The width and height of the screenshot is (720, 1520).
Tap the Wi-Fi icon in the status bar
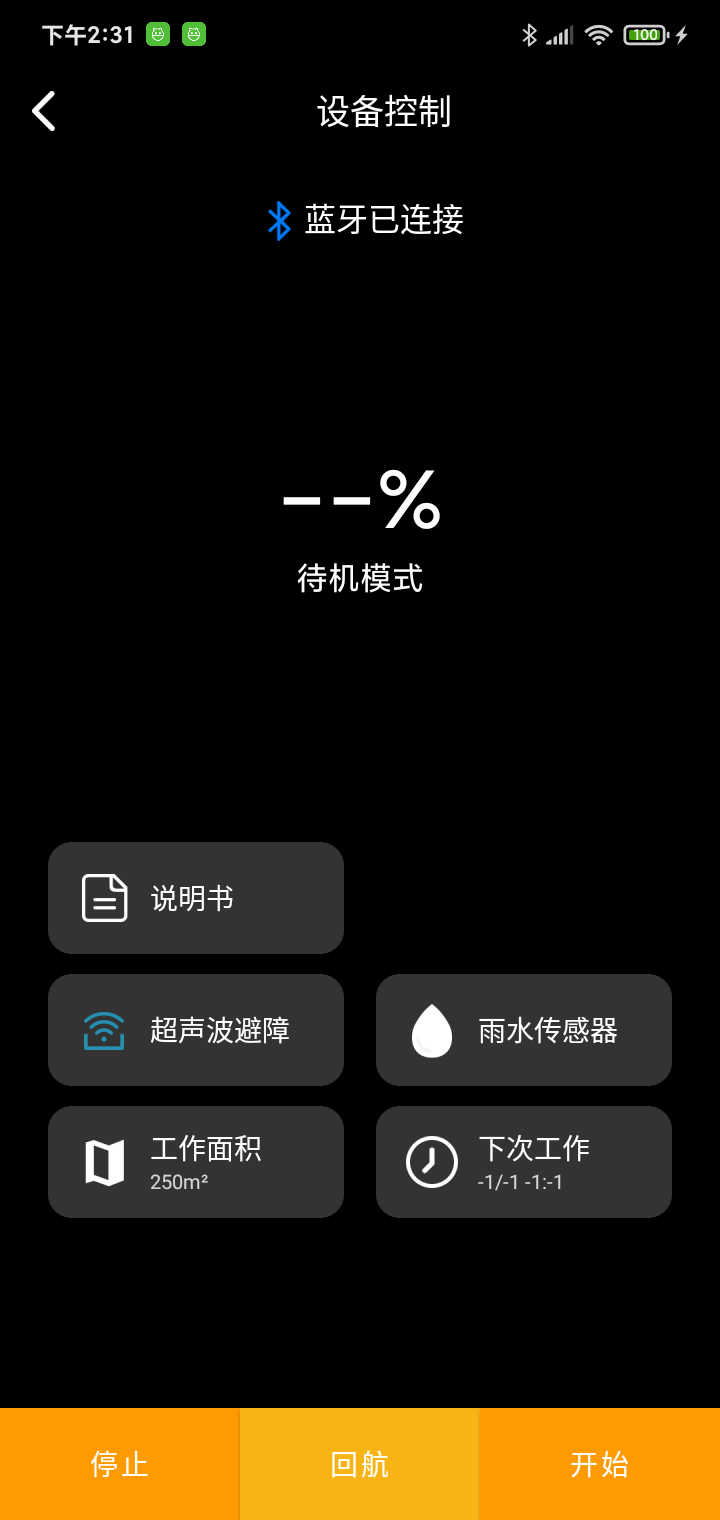click(x=597, y=34)
